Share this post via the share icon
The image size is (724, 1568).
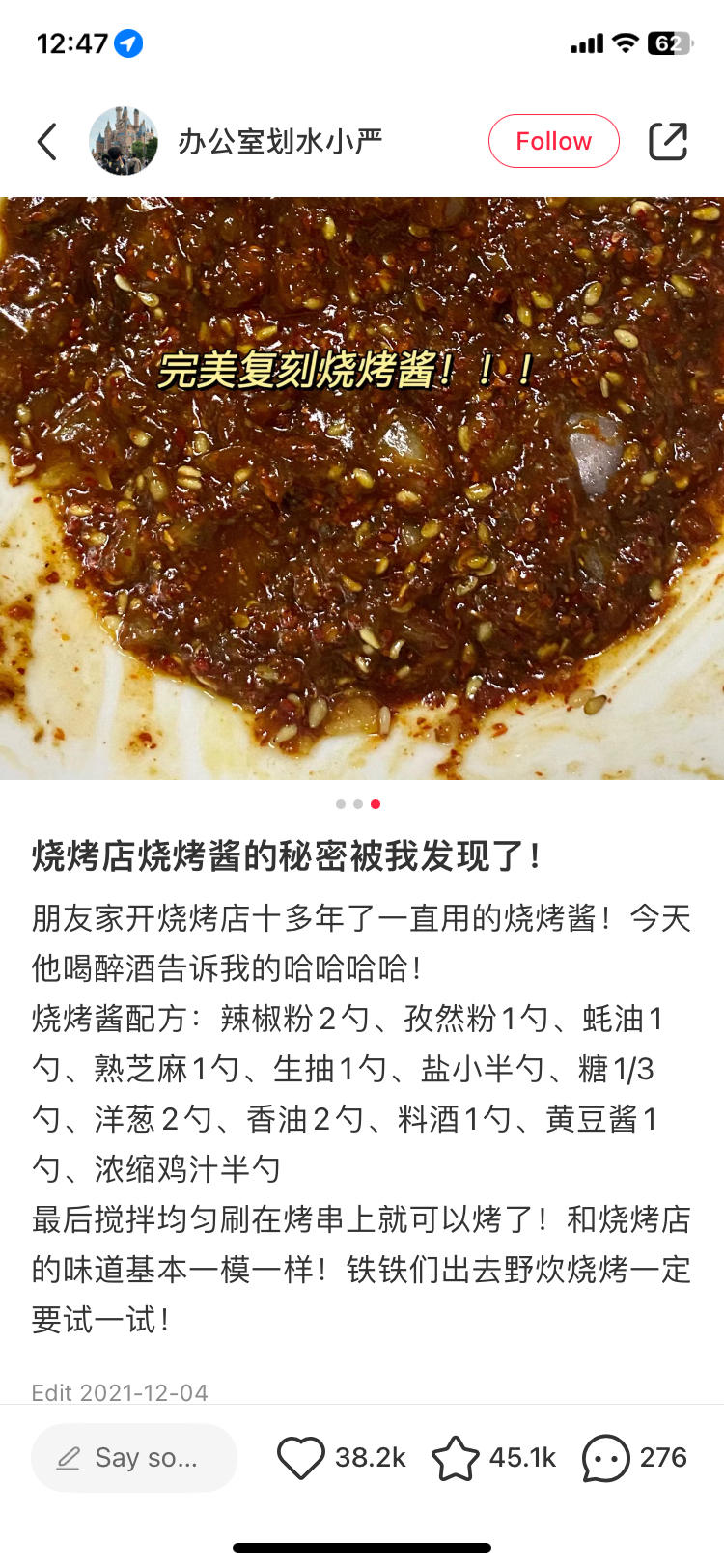pyautogui.click(x=667, y=142)
